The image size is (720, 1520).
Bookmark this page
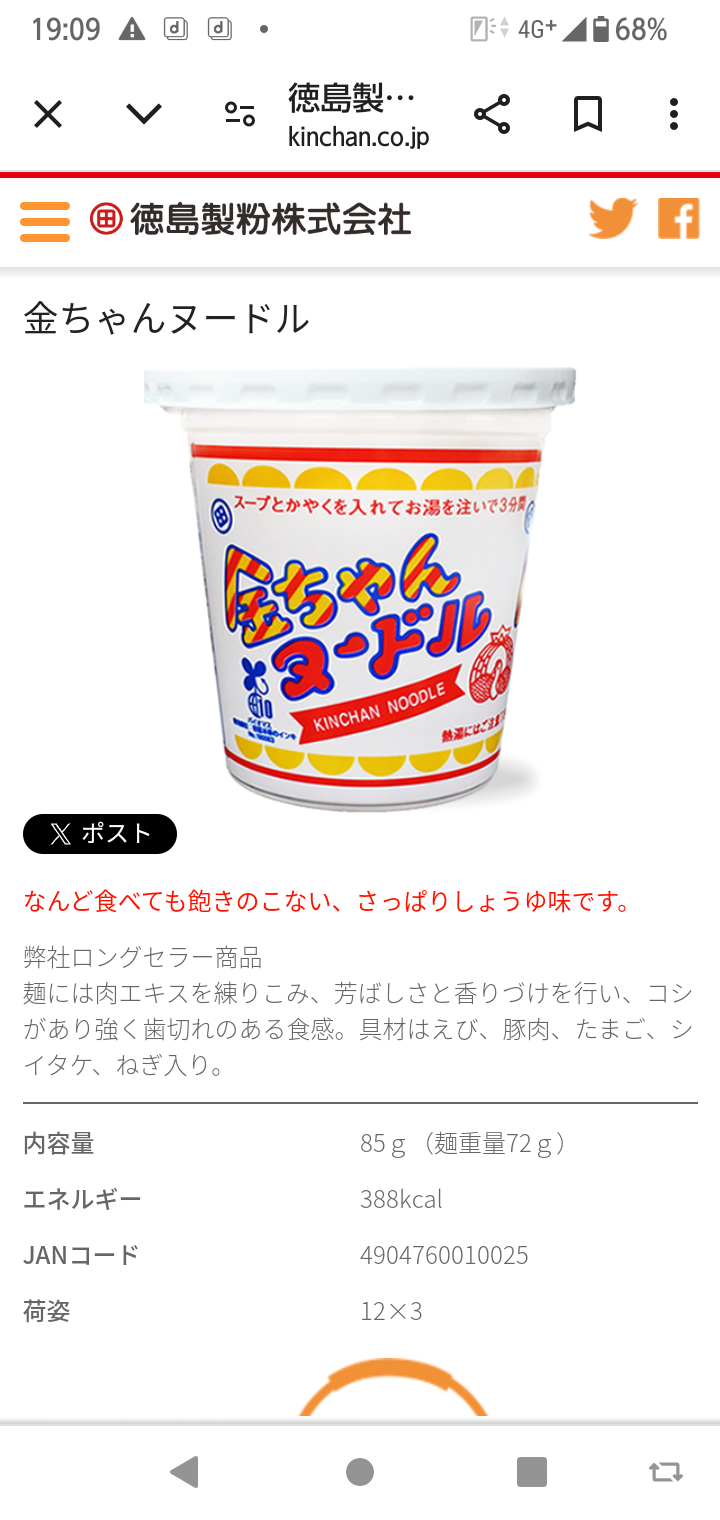[588, 115]
